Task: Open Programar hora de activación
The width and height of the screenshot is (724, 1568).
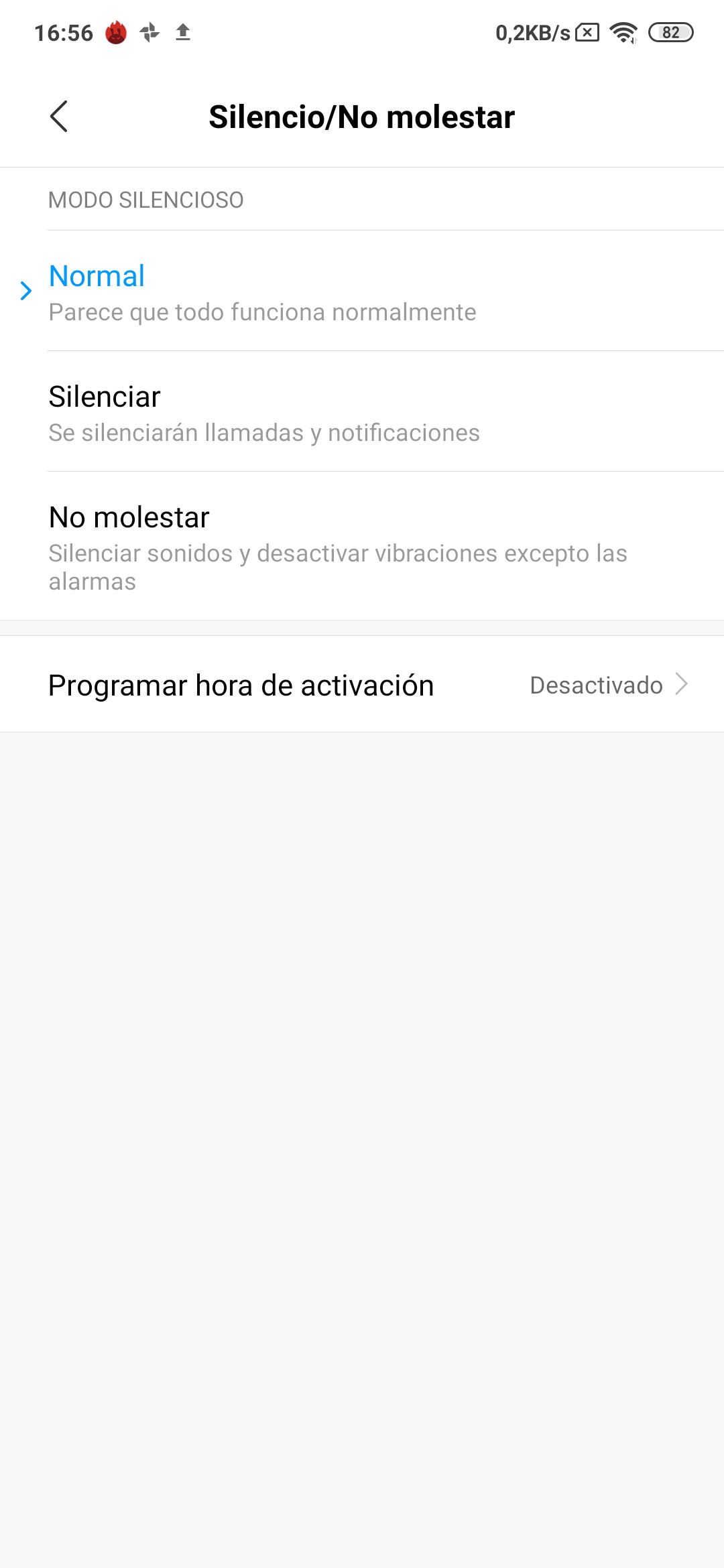Action: point(362,684)
